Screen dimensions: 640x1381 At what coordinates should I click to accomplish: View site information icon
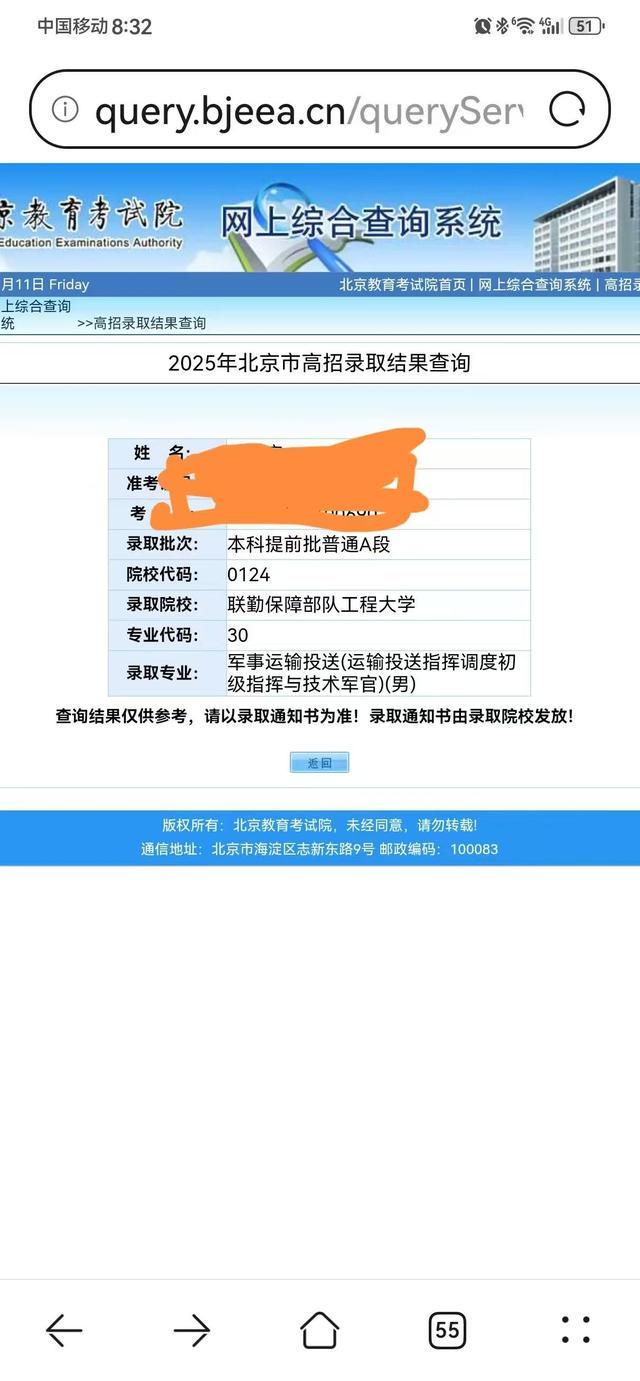(65, 110)
